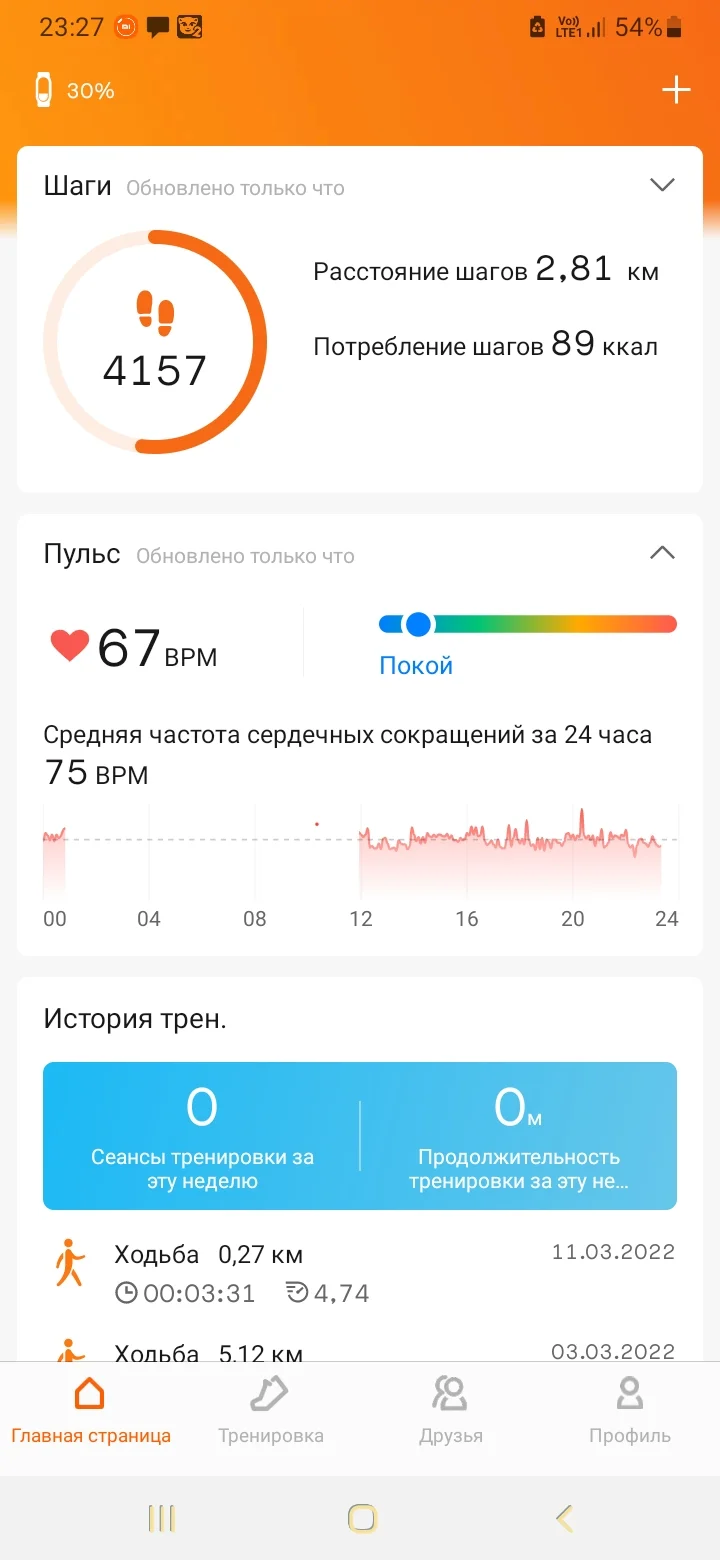
Task: Open Профиль via the profile icon
Action: (x=630, y=1390)
